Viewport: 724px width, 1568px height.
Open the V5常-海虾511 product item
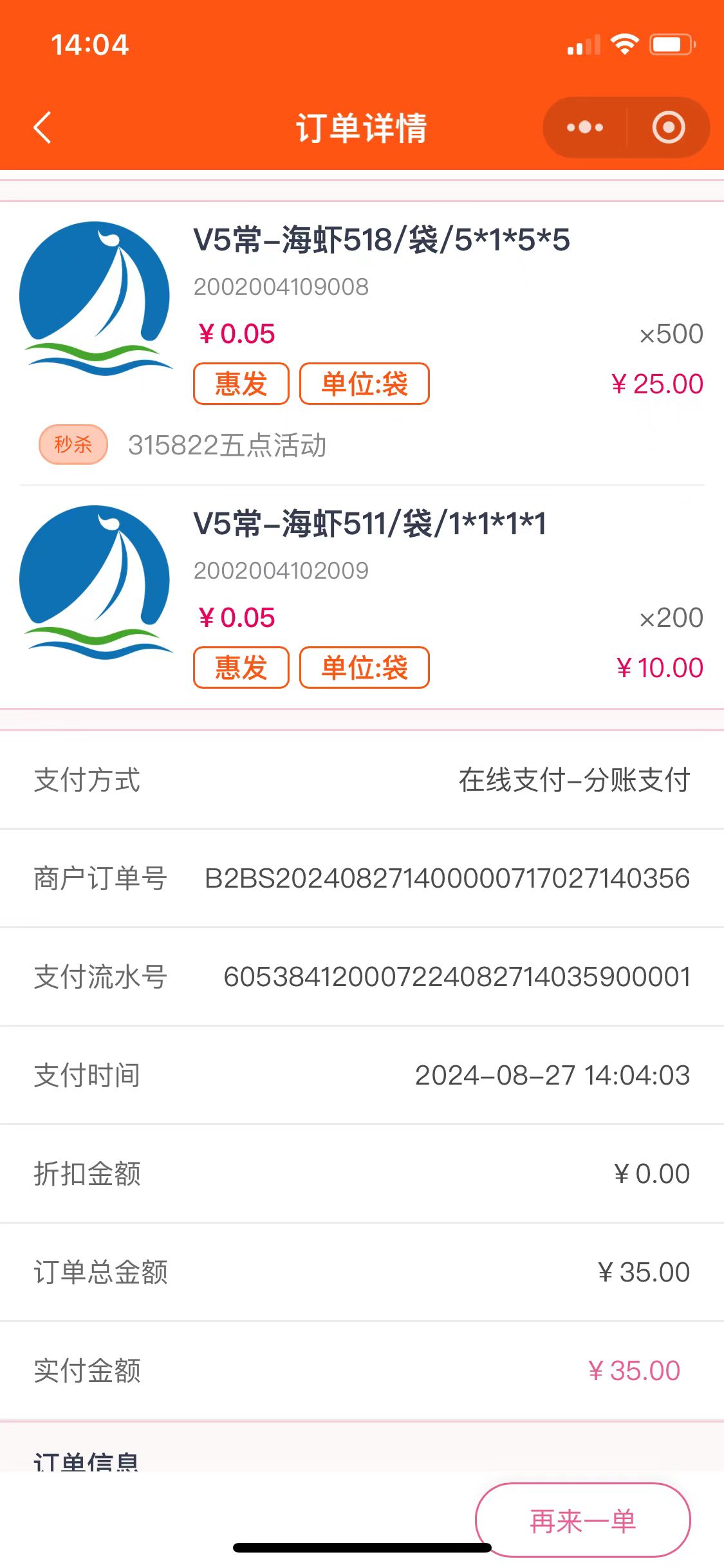(x=369, y=523)
